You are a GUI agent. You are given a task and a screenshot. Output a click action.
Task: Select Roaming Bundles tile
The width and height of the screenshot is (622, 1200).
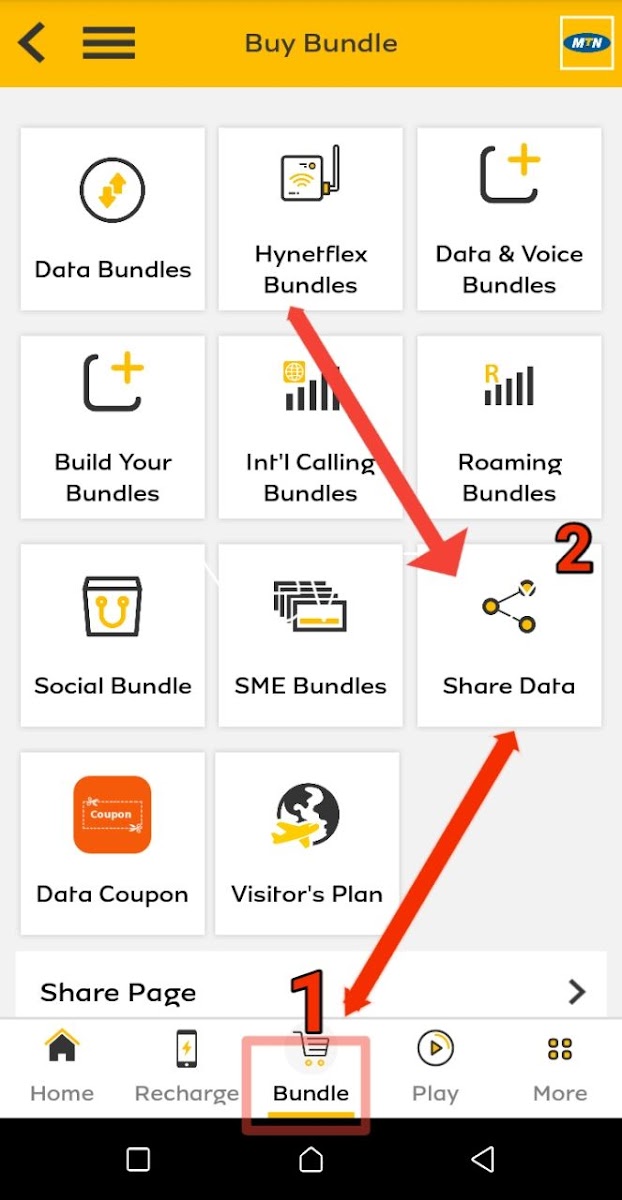click(x=509, y=427)
